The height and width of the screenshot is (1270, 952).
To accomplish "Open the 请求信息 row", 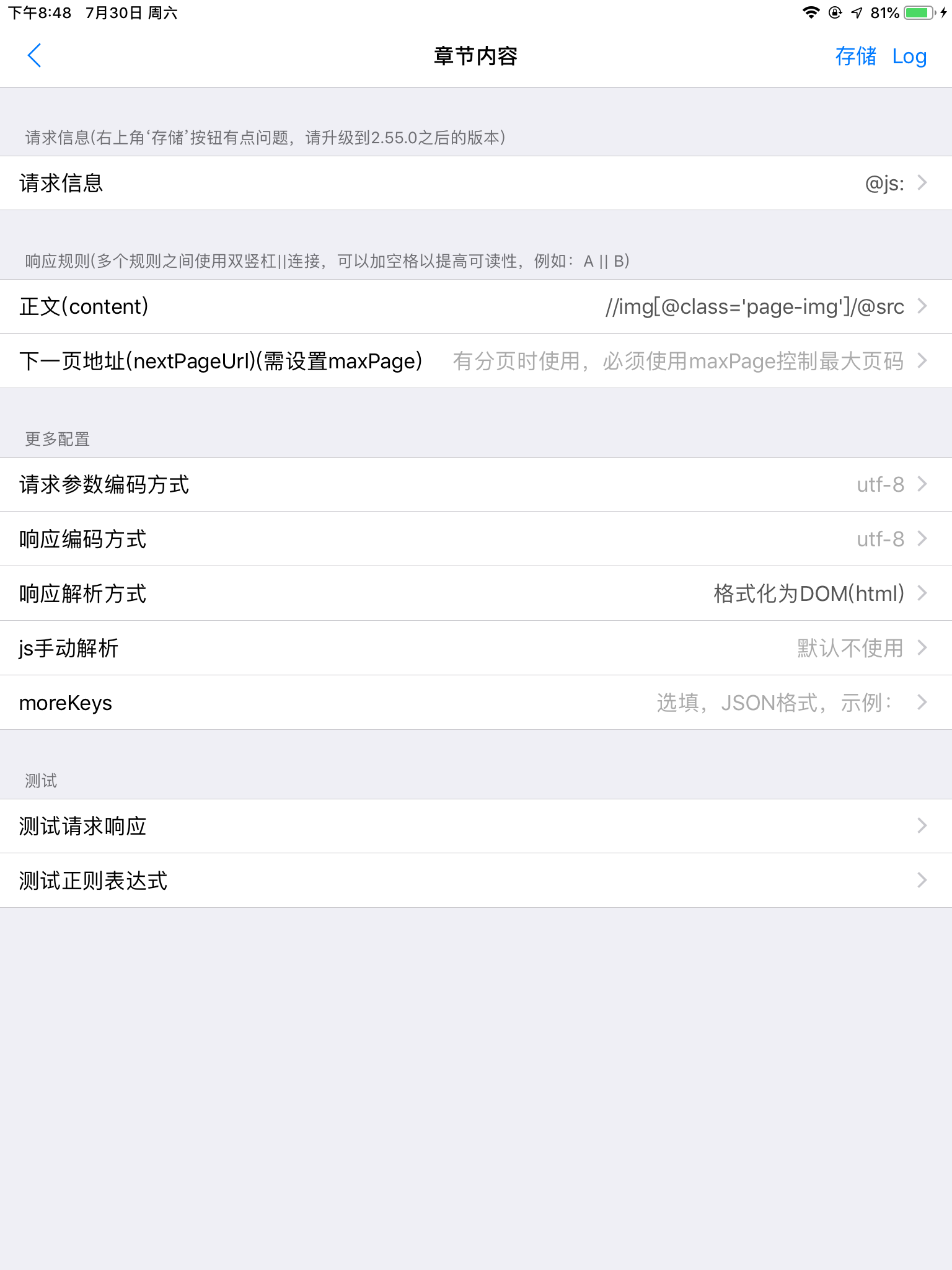I will (476, 183).
